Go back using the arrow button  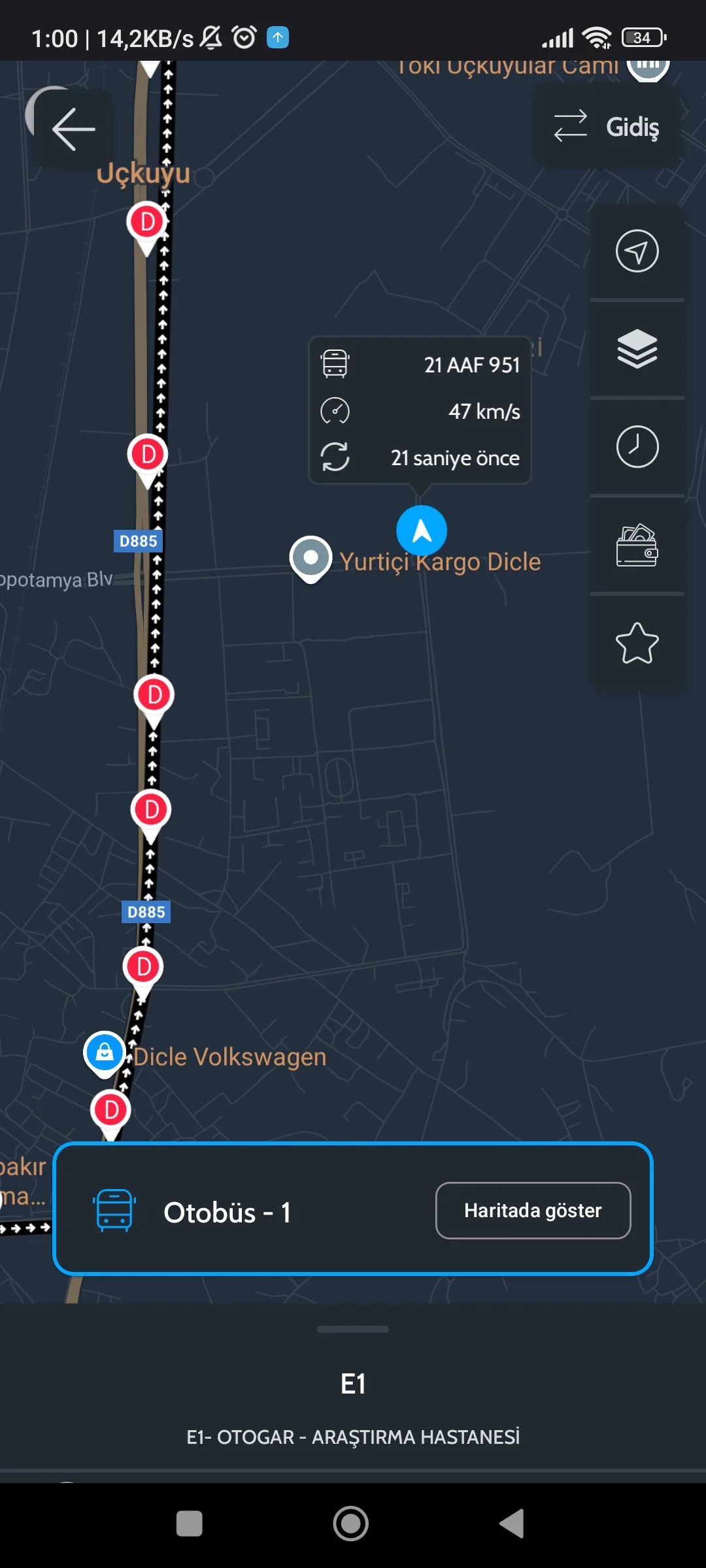coord(73,129)
